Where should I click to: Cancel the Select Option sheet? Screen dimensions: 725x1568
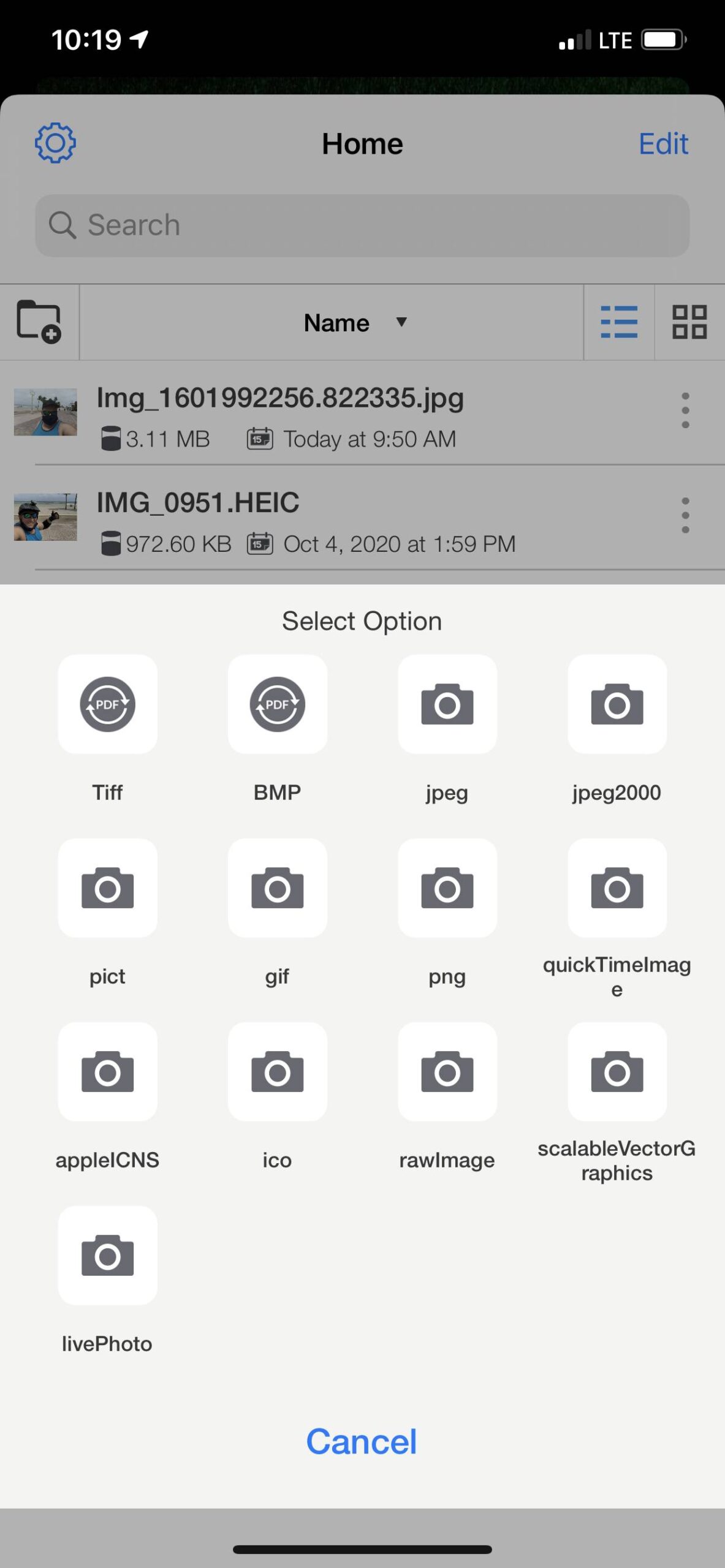click(x=362, y=1442)
